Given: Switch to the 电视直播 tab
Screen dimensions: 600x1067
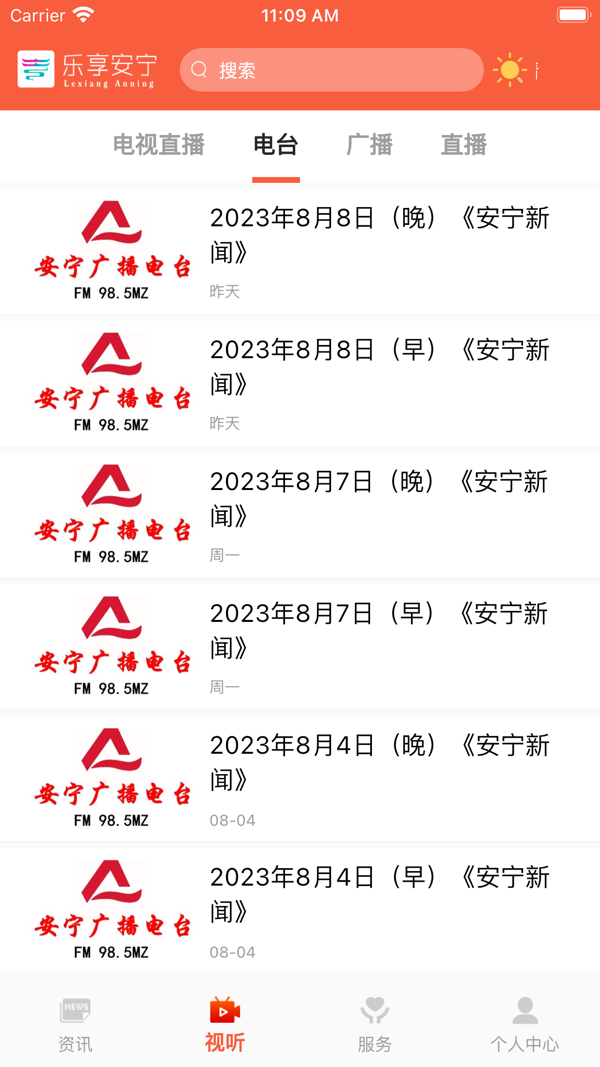Looking at the screenshot, I should tap(159, 145).
